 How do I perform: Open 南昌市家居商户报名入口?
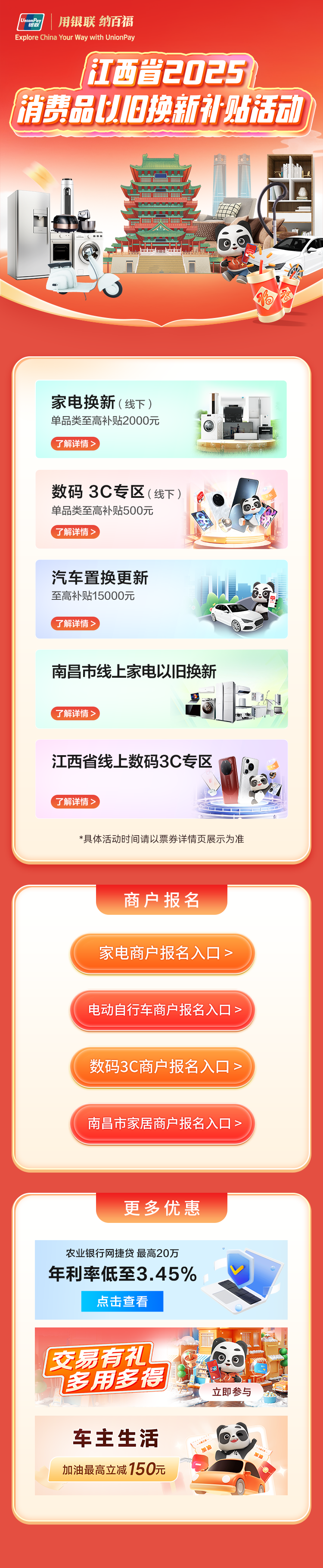[162, 1123]
